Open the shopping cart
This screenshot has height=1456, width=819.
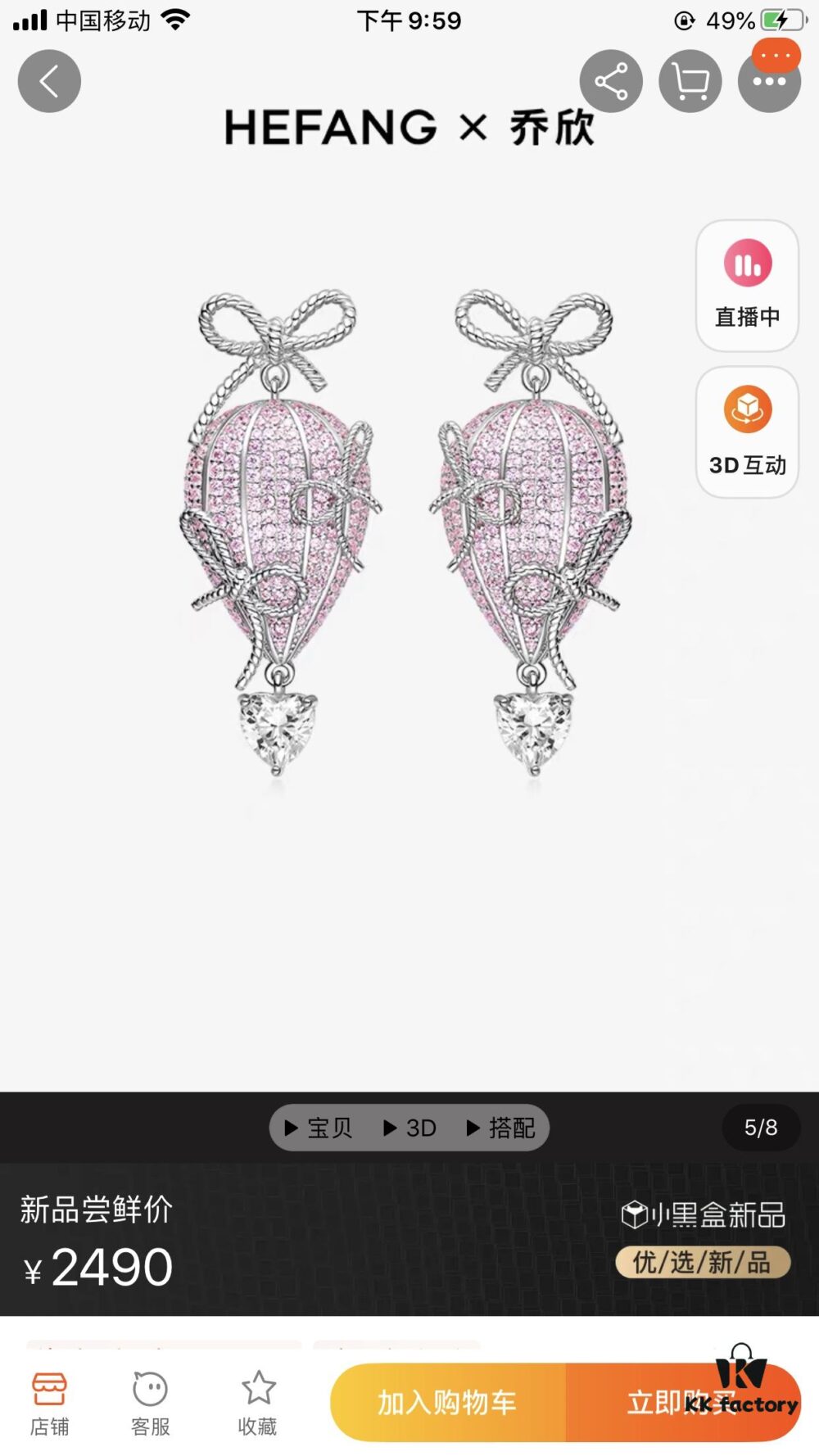pyautogui.click(x=690, y=80)
